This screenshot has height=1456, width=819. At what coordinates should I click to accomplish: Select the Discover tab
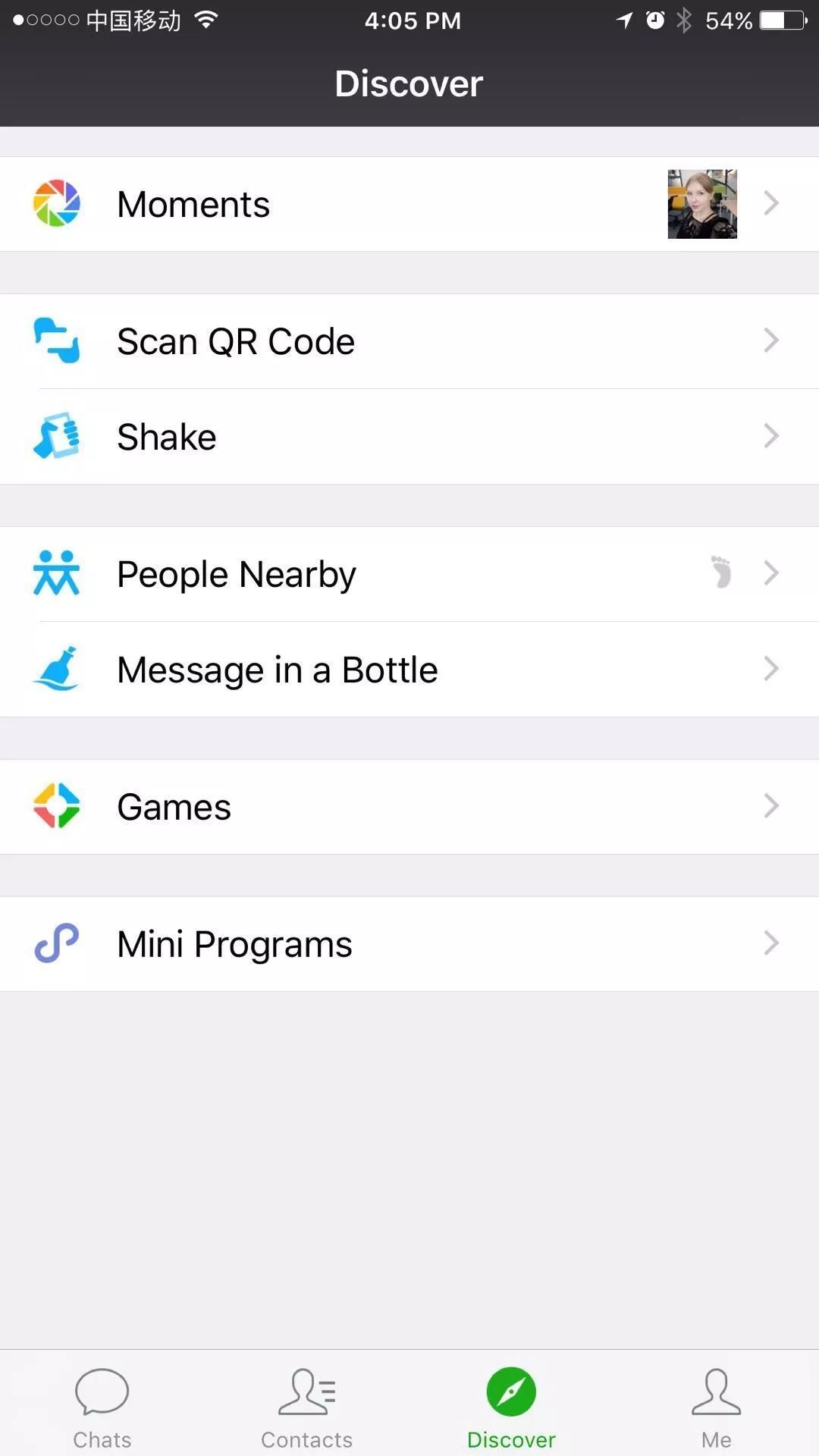pos(511,1407)
